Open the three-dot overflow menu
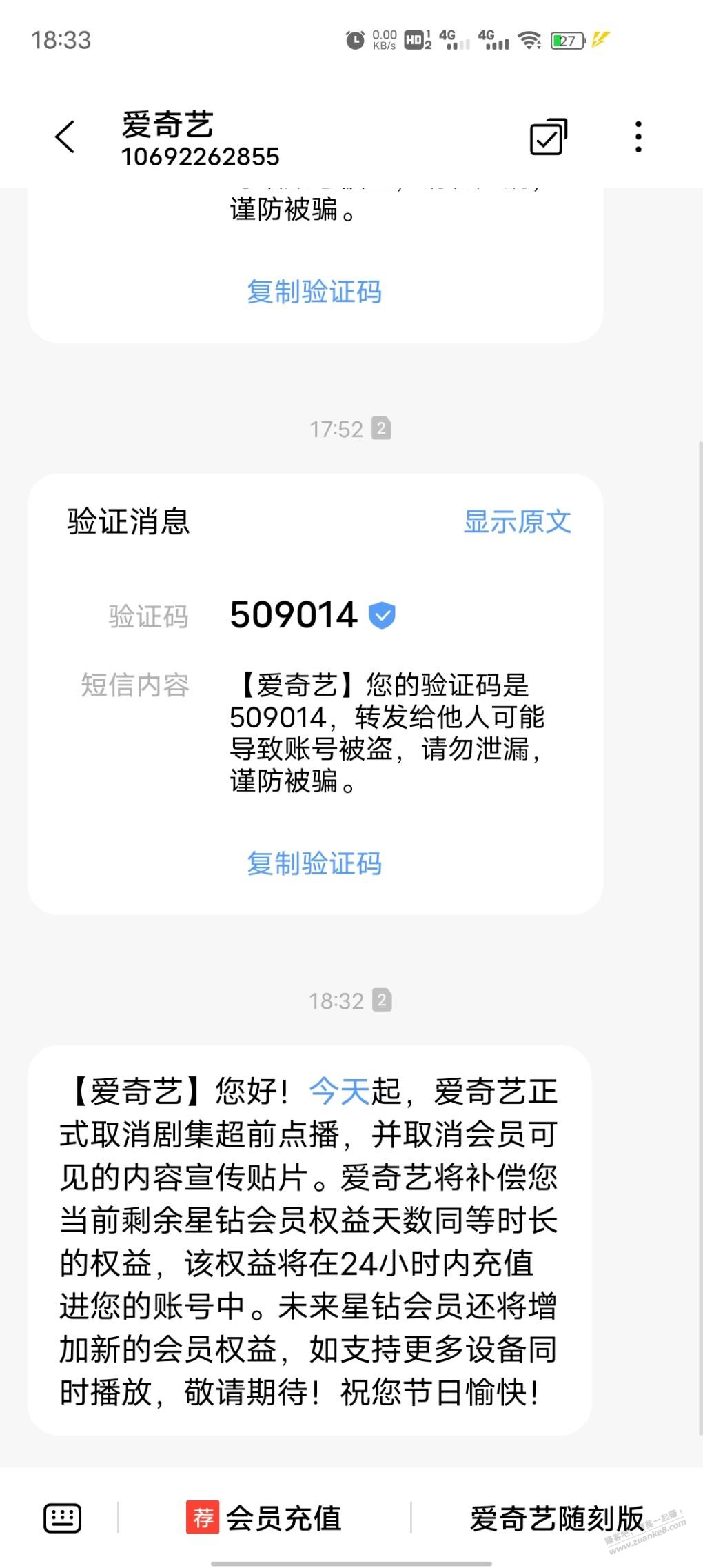 tap(638, 137)
